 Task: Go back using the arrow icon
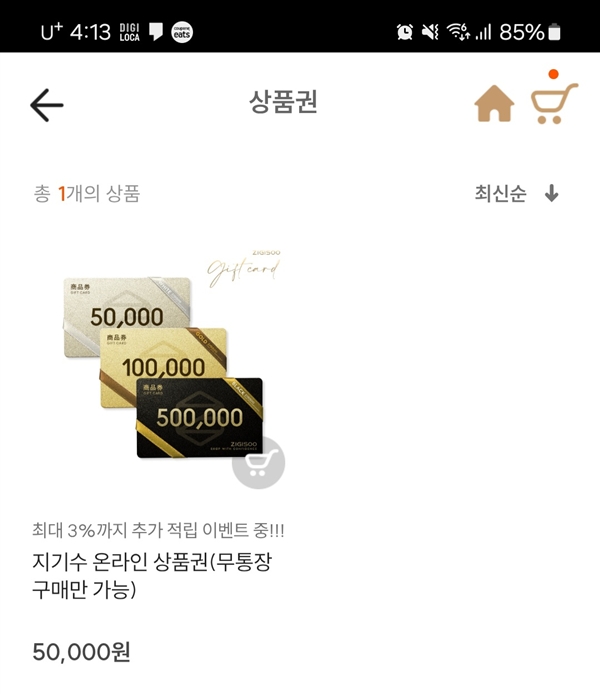[x=47, y=105]
